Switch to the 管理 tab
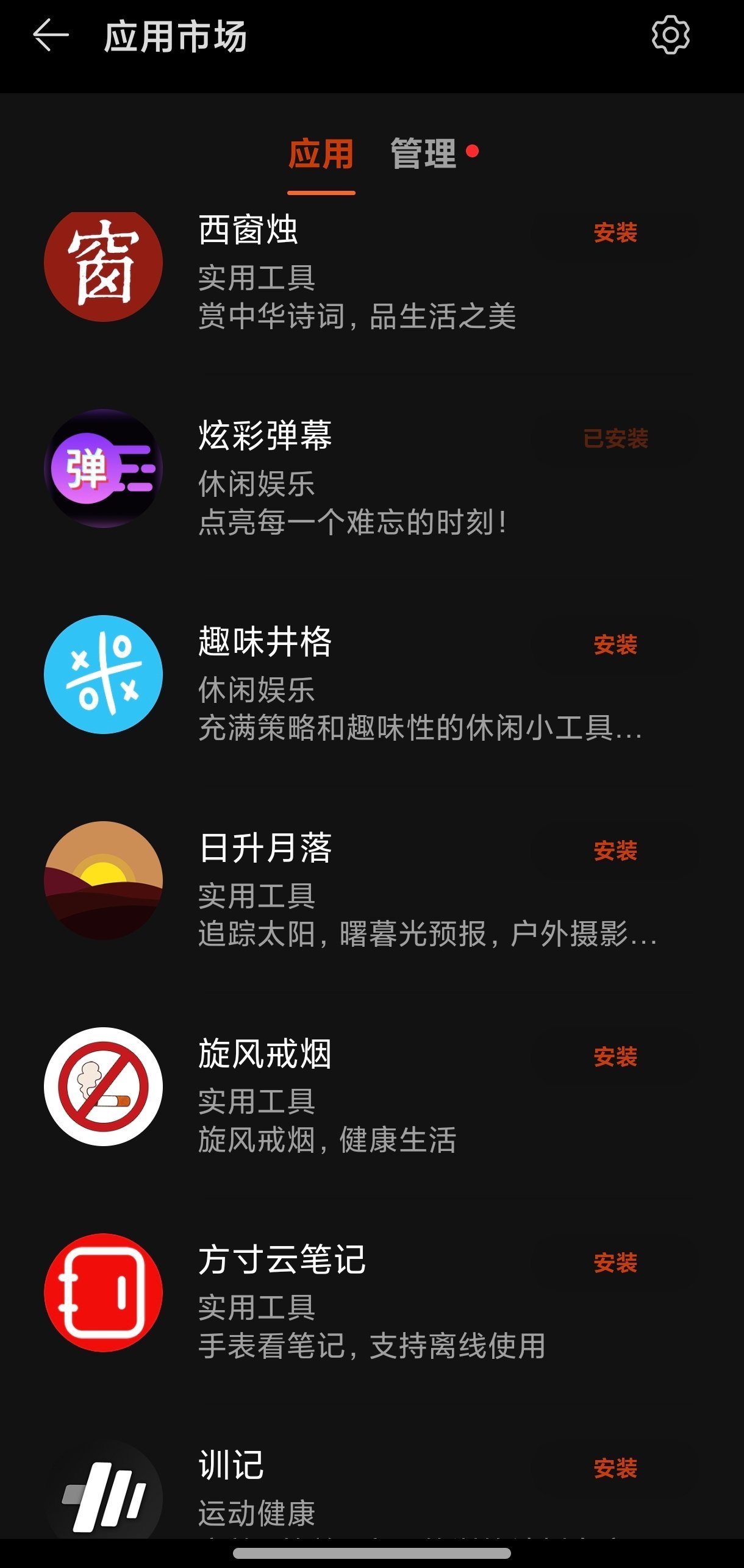The width and height of the screenshot is (744, 1568). click(x=423, y=154)
